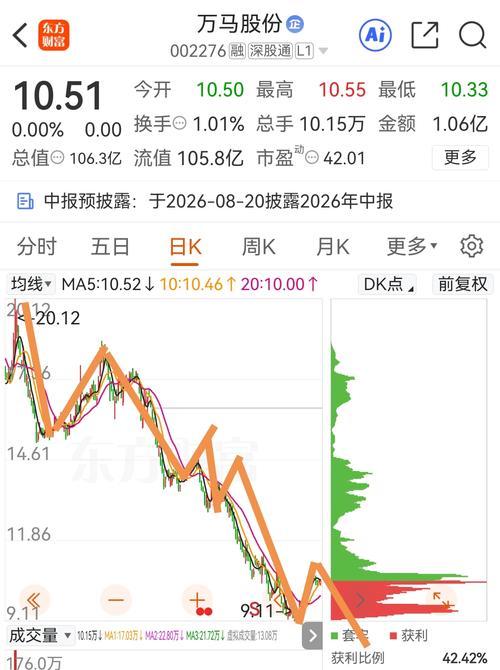Image resolution: width=500 pixels, height=670 pixels.
Task: Select the 周K chart tab
Action: coord(259,247)
